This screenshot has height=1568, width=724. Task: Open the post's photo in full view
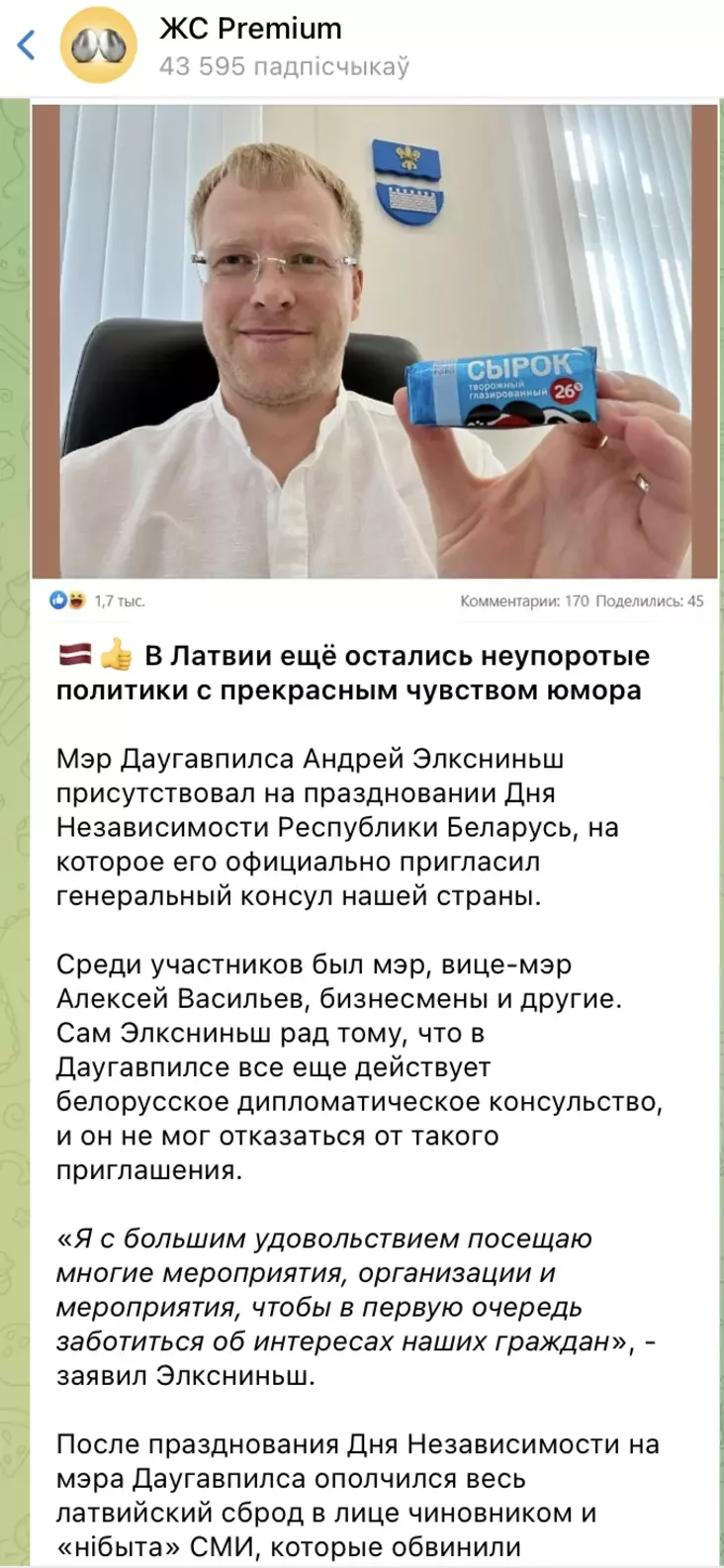[376, 341]
